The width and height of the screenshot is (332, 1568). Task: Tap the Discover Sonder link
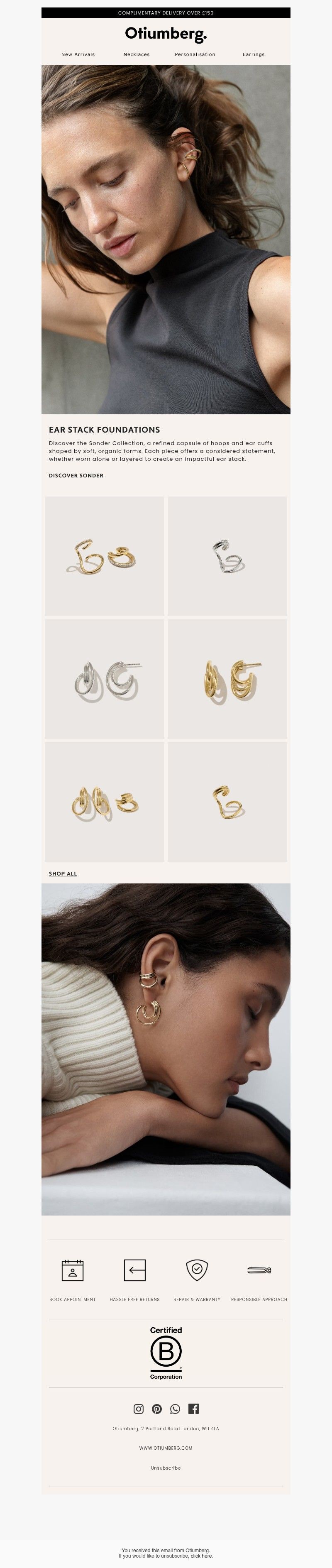click(76, 475)
